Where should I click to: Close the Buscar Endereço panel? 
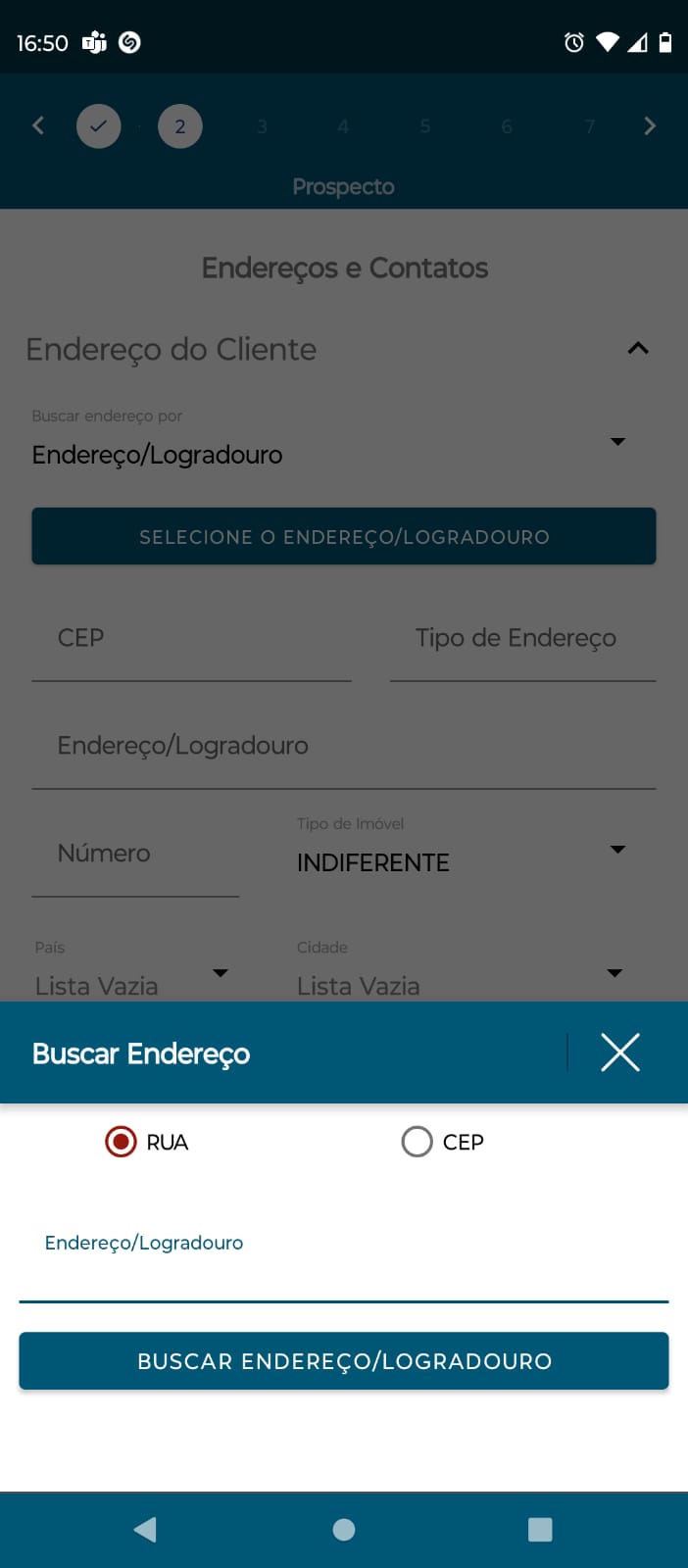[619, 1053]
